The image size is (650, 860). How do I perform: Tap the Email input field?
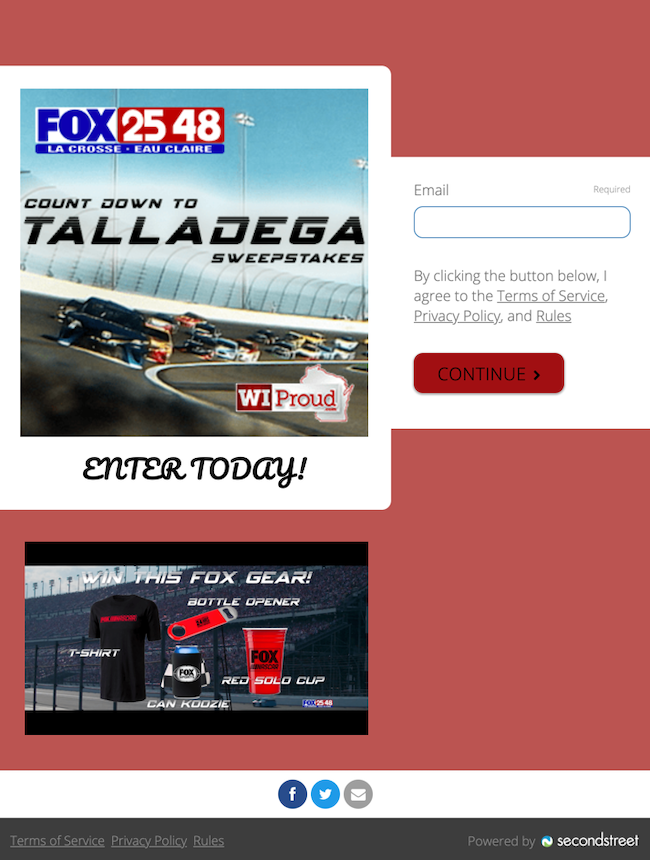521,222
